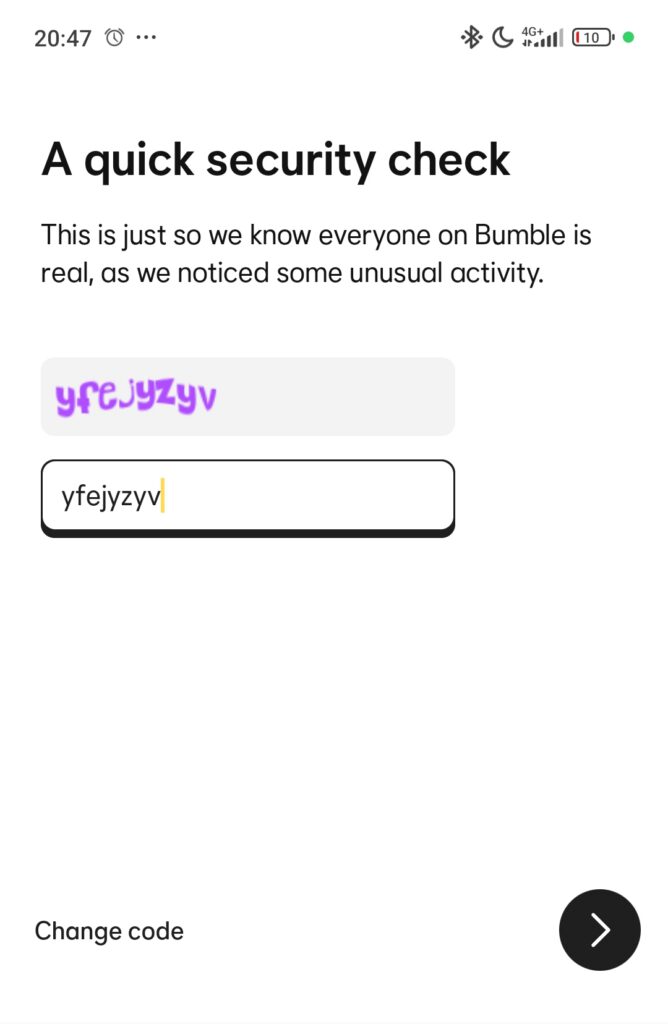Continue with the arrow button
The width and height of the screenshot is (668, 1024).
tap(599, 930)
